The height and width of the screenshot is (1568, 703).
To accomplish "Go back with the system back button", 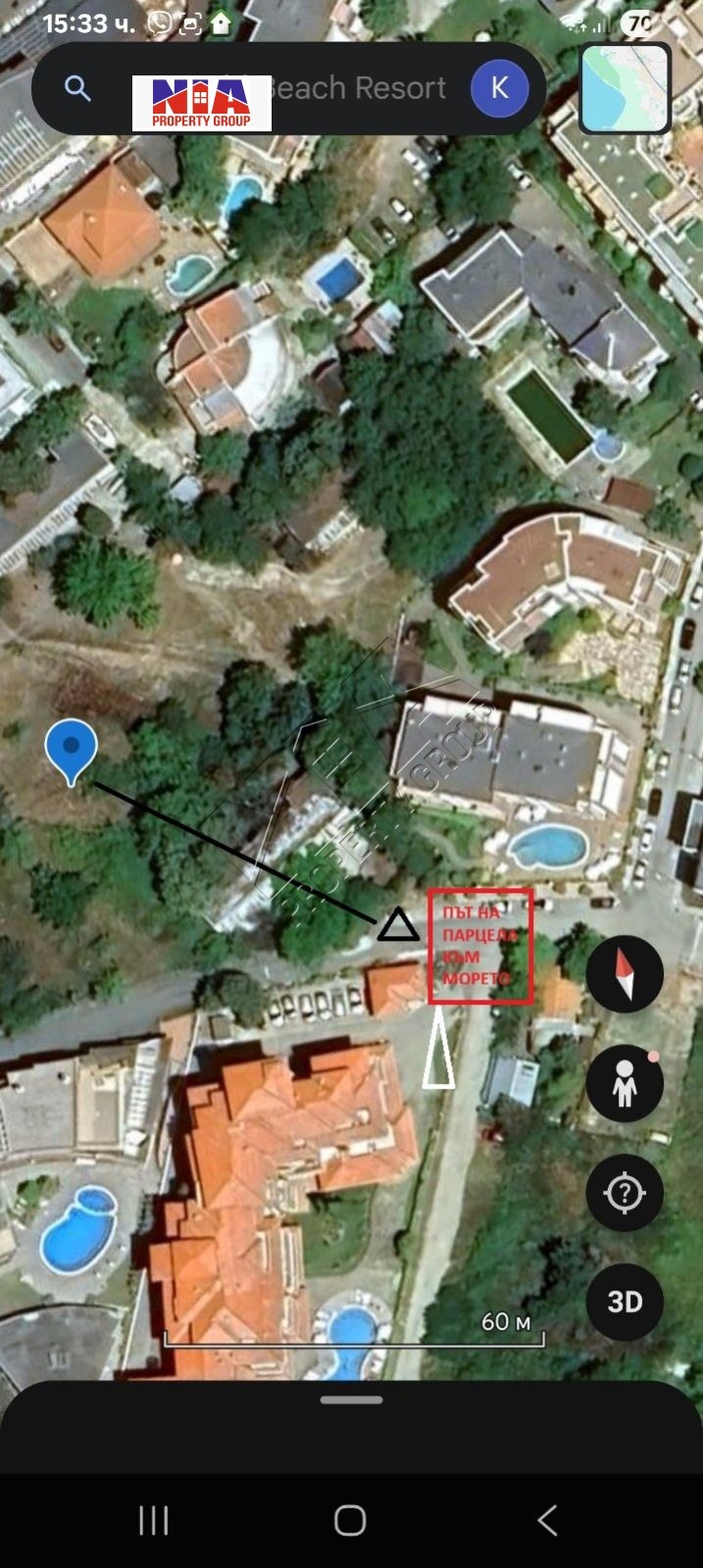I will [547, 1520].
